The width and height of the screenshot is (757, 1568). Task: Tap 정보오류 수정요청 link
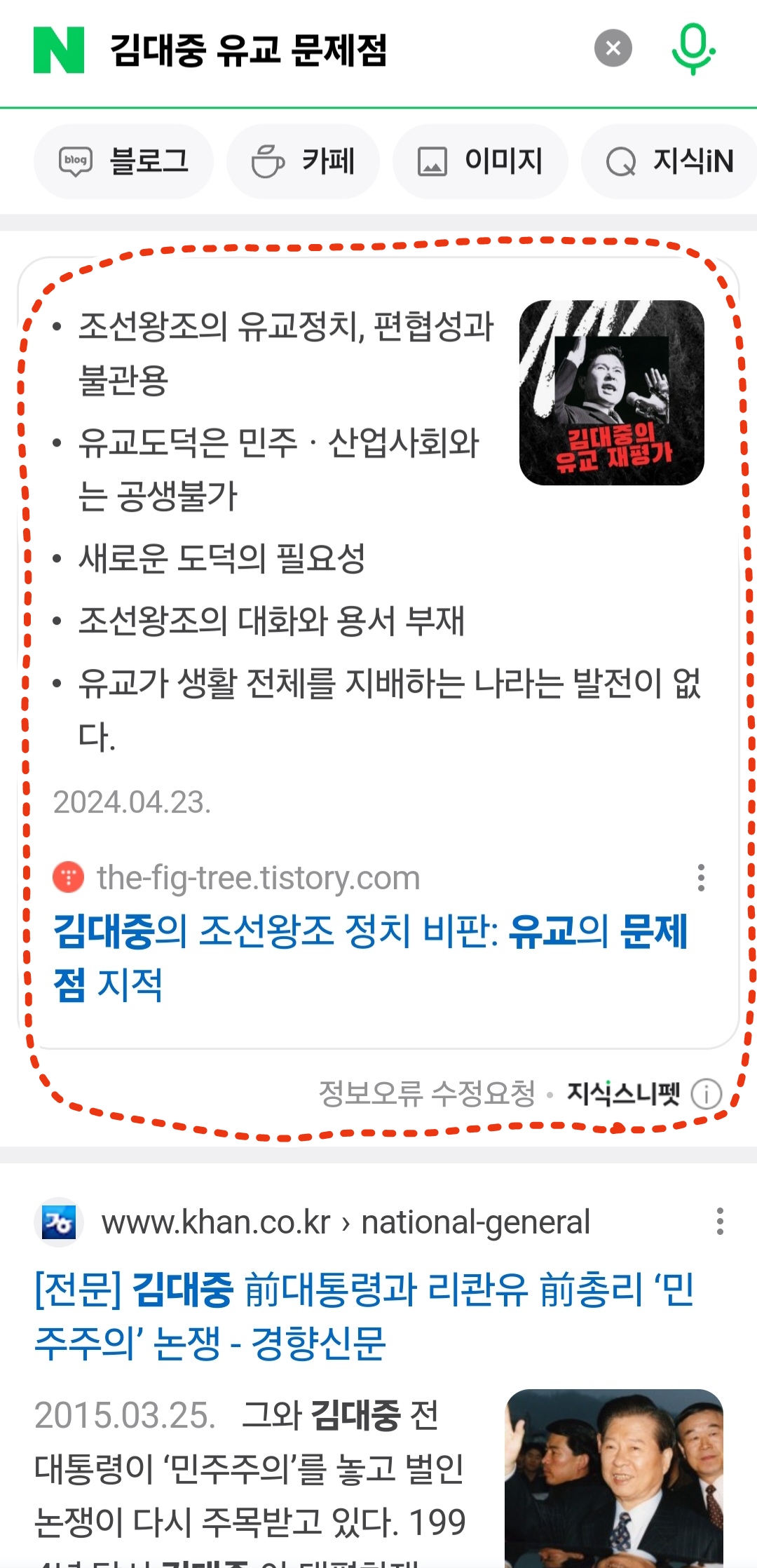pyautogui.click(x=427, y=1093)
